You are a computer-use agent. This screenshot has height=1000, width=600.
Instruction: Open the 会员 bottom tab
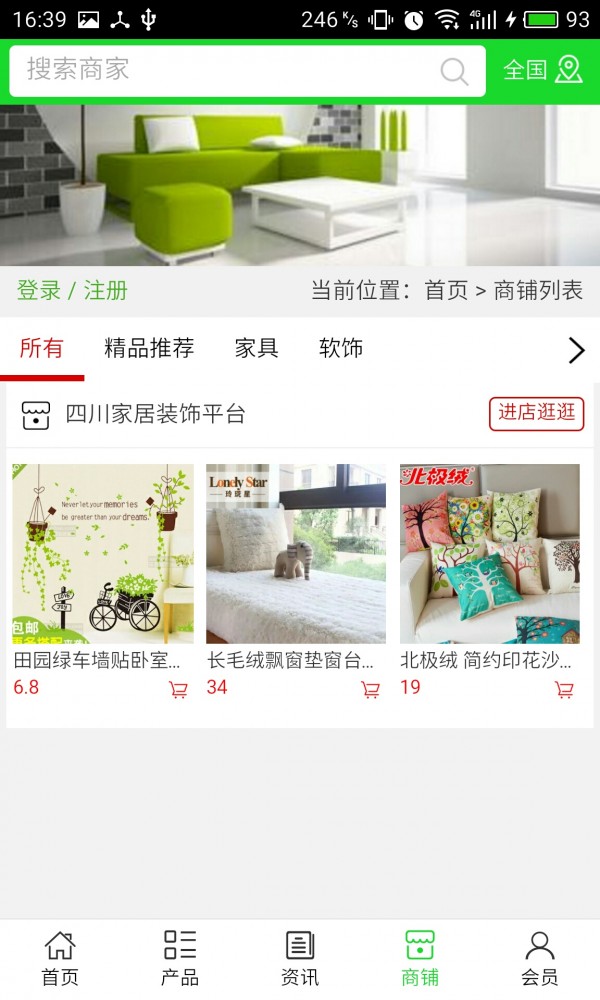pyautogui.click(x=540, y=958)
